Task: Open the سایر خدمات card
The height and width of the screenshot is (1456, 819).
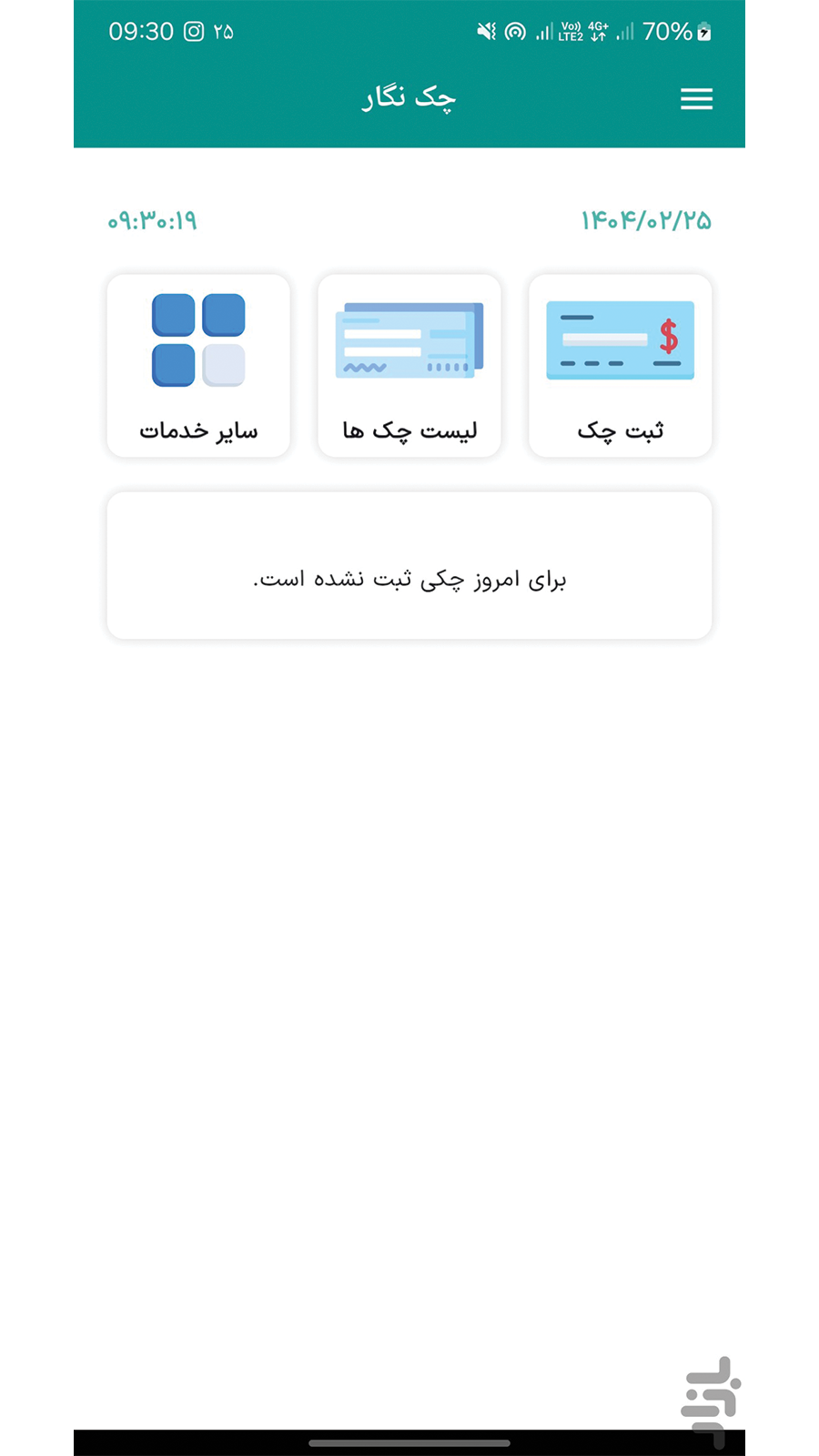Action: point(198,366)
